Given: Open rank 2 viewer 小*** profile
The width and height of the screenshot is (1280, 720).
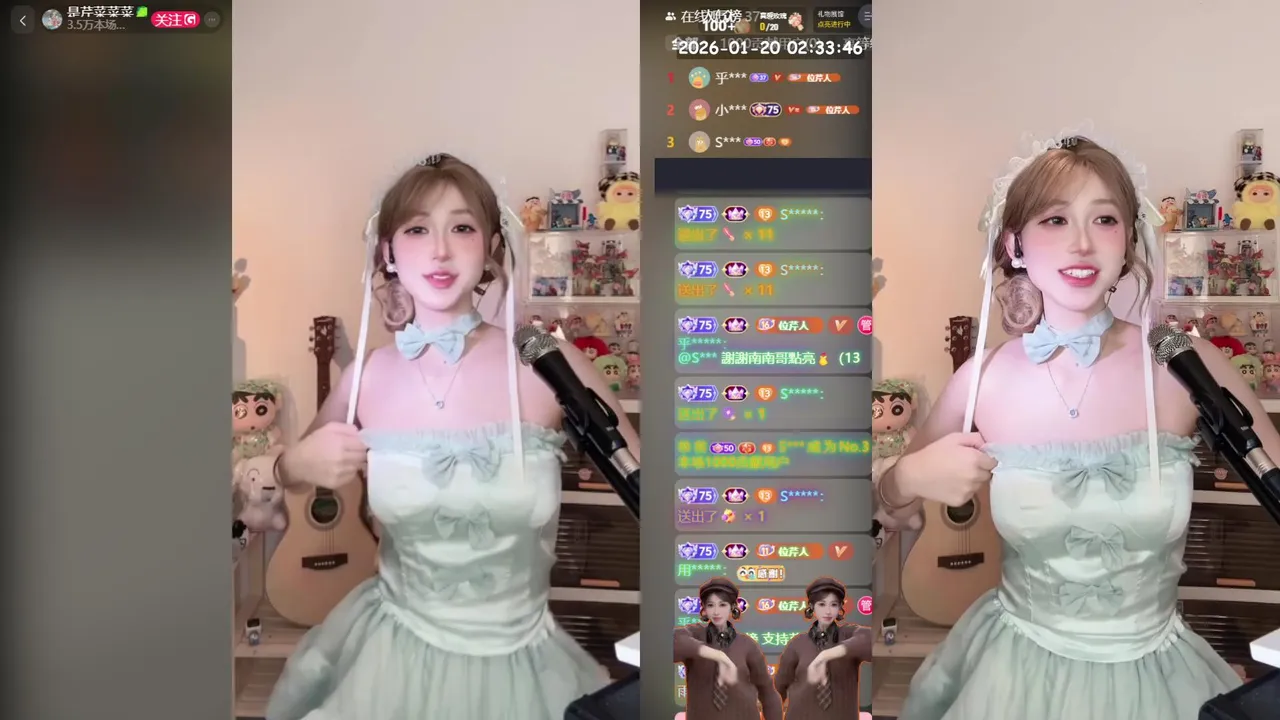Looking at the screenshot, I should (699, 110).
